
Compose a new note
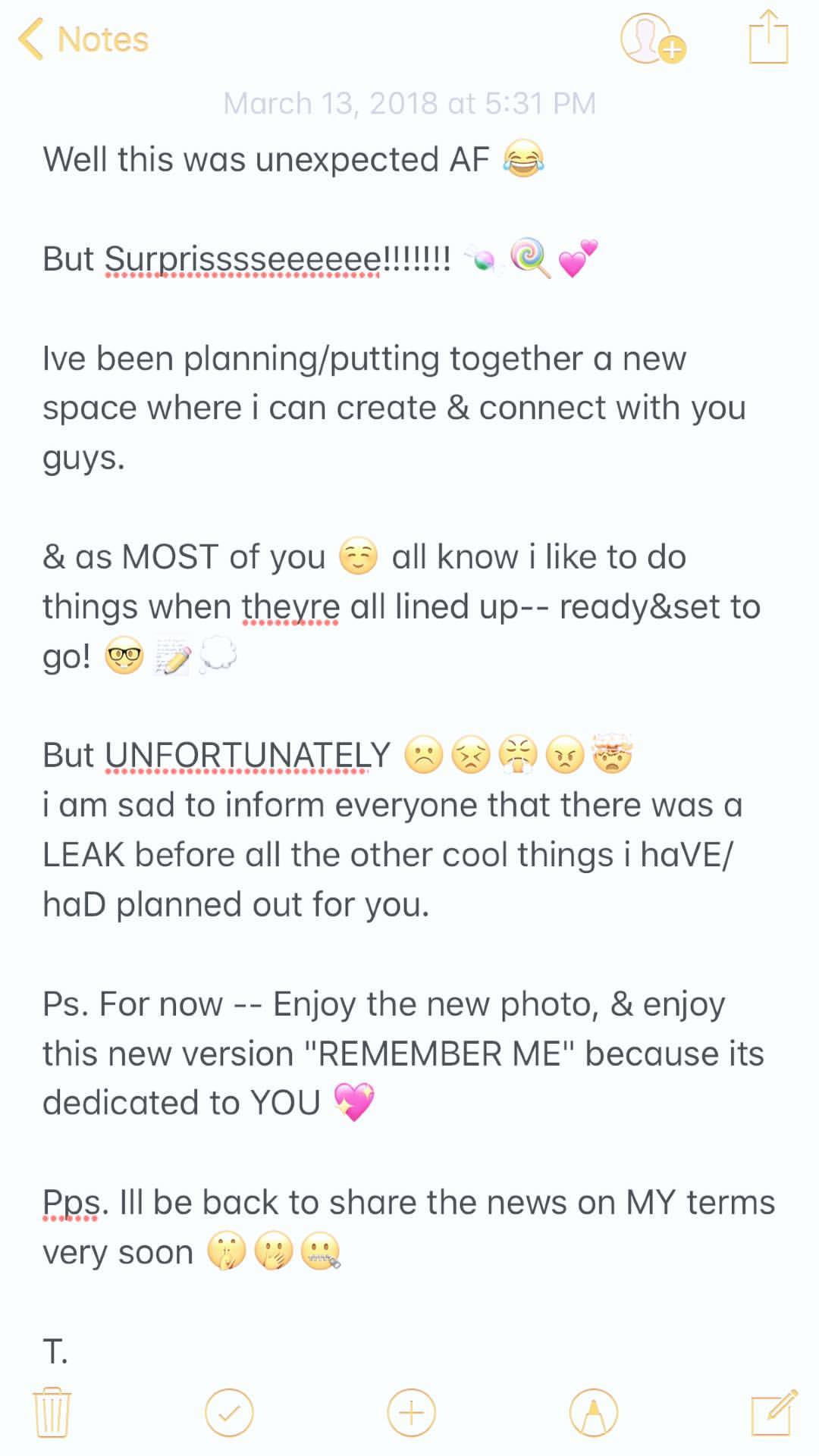point(773,1412)
